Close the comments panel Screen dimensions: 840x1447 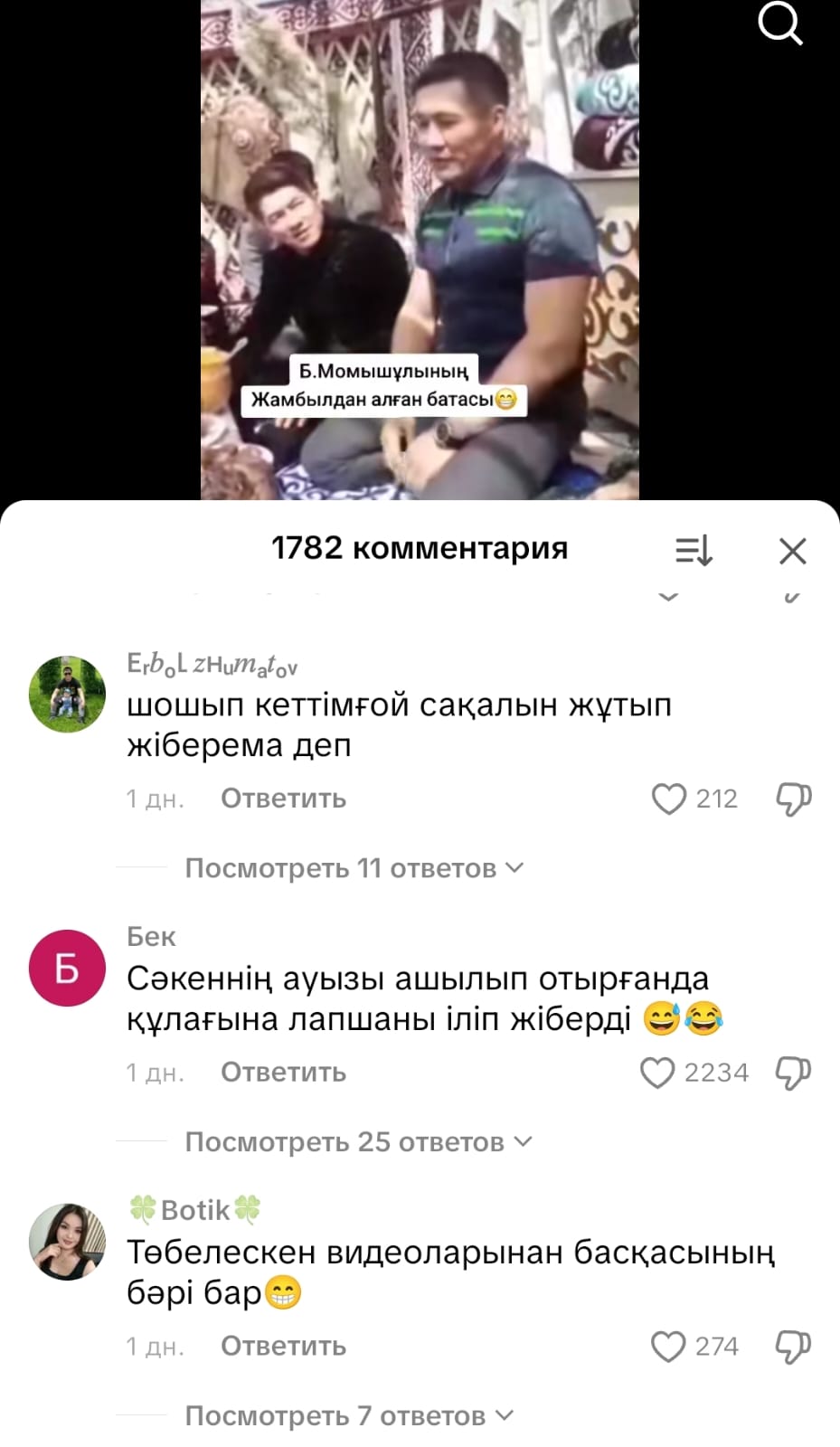(x=792, y=551)
